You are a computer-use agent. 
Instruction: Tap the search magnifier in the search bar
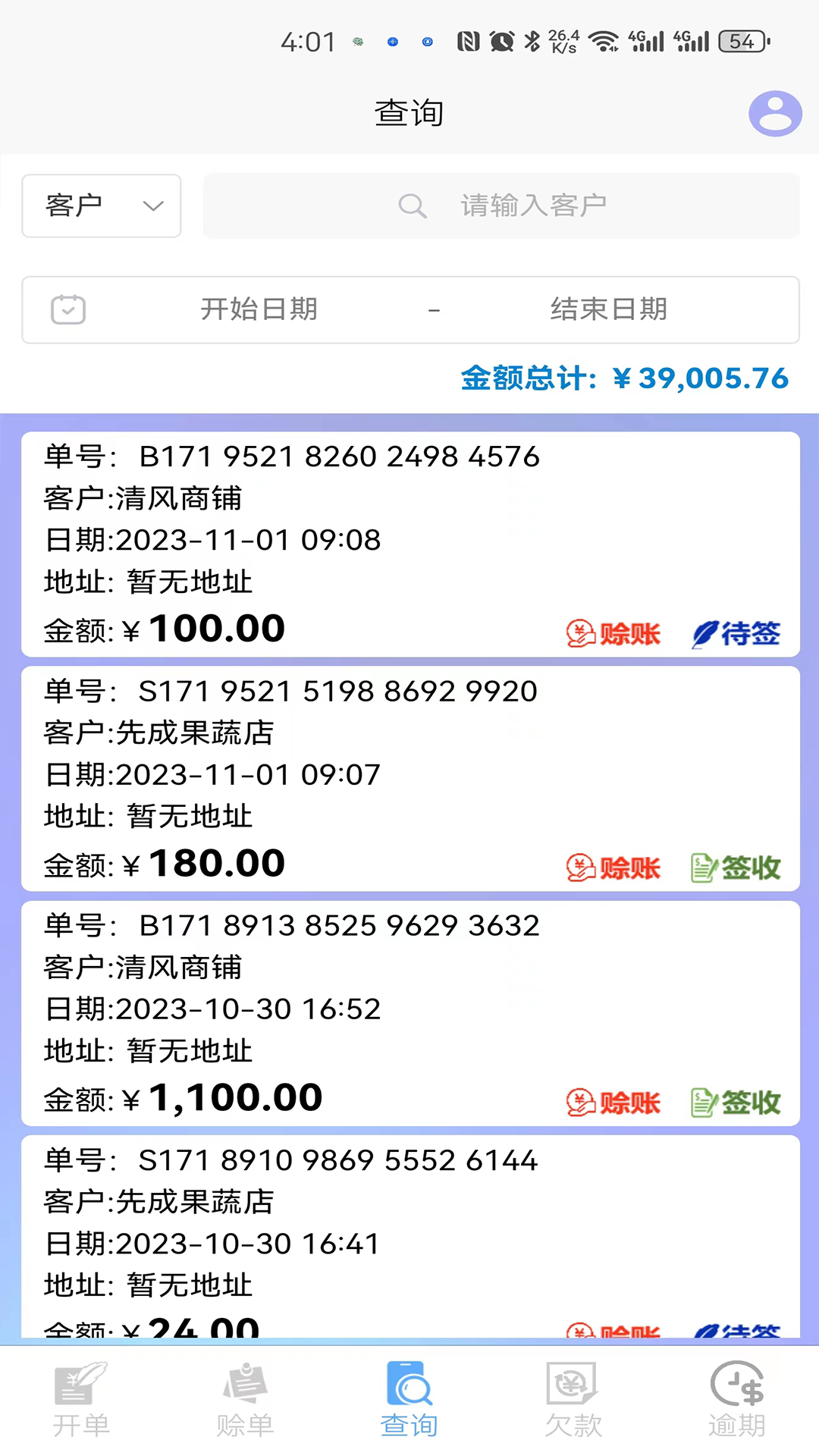[x=412, y=206]
